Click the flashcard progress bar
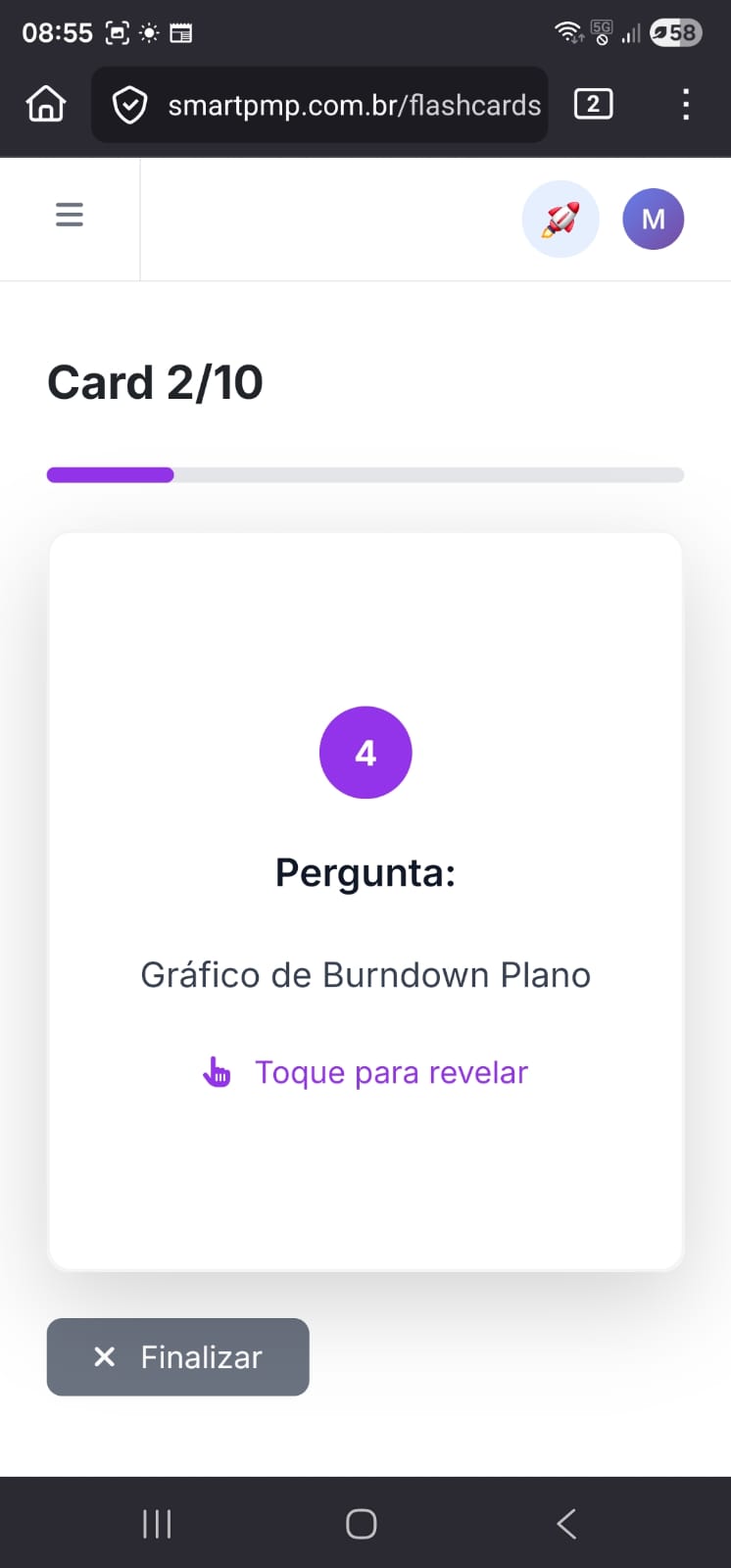 tap(365, 474)
